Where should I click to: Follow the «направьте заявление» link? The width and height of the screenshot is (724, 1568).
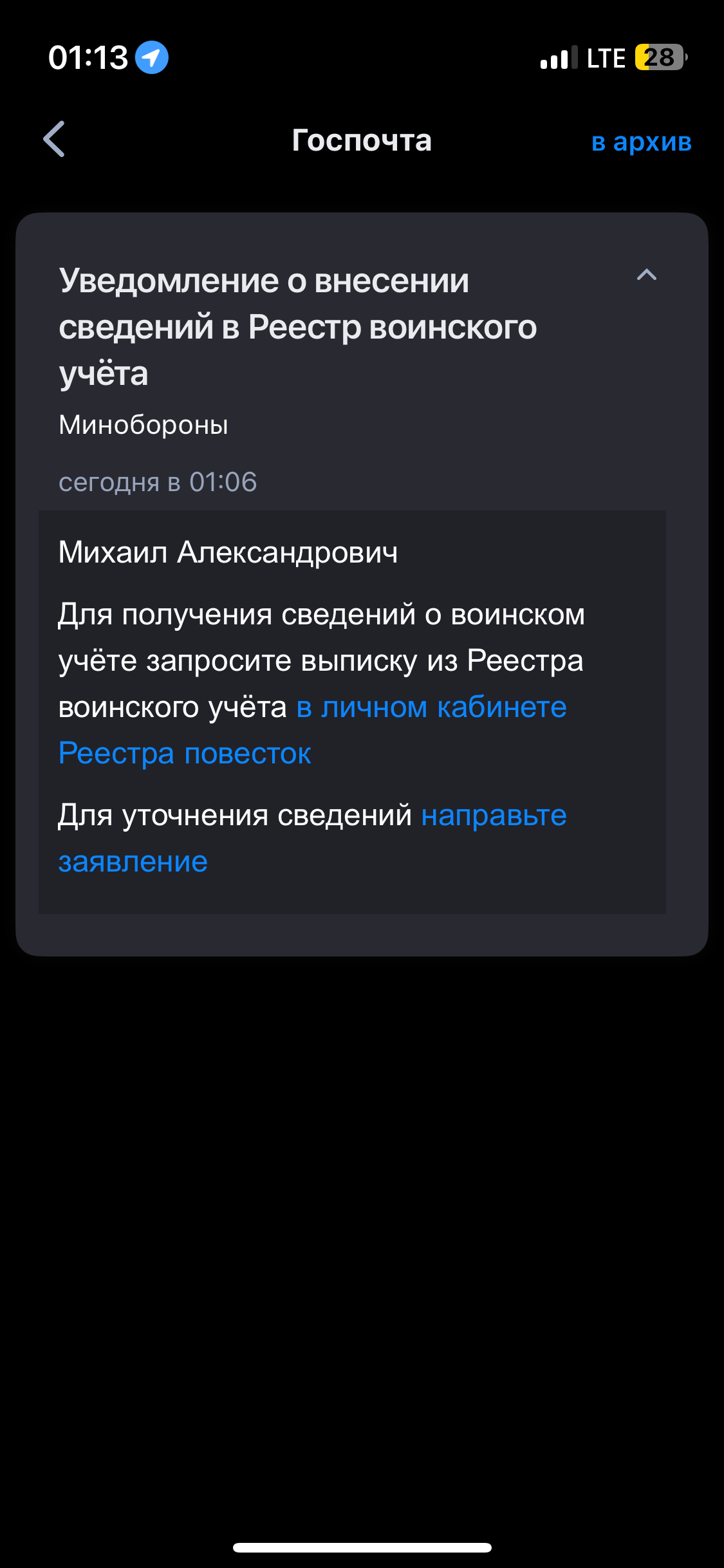(x=494, y=816)
